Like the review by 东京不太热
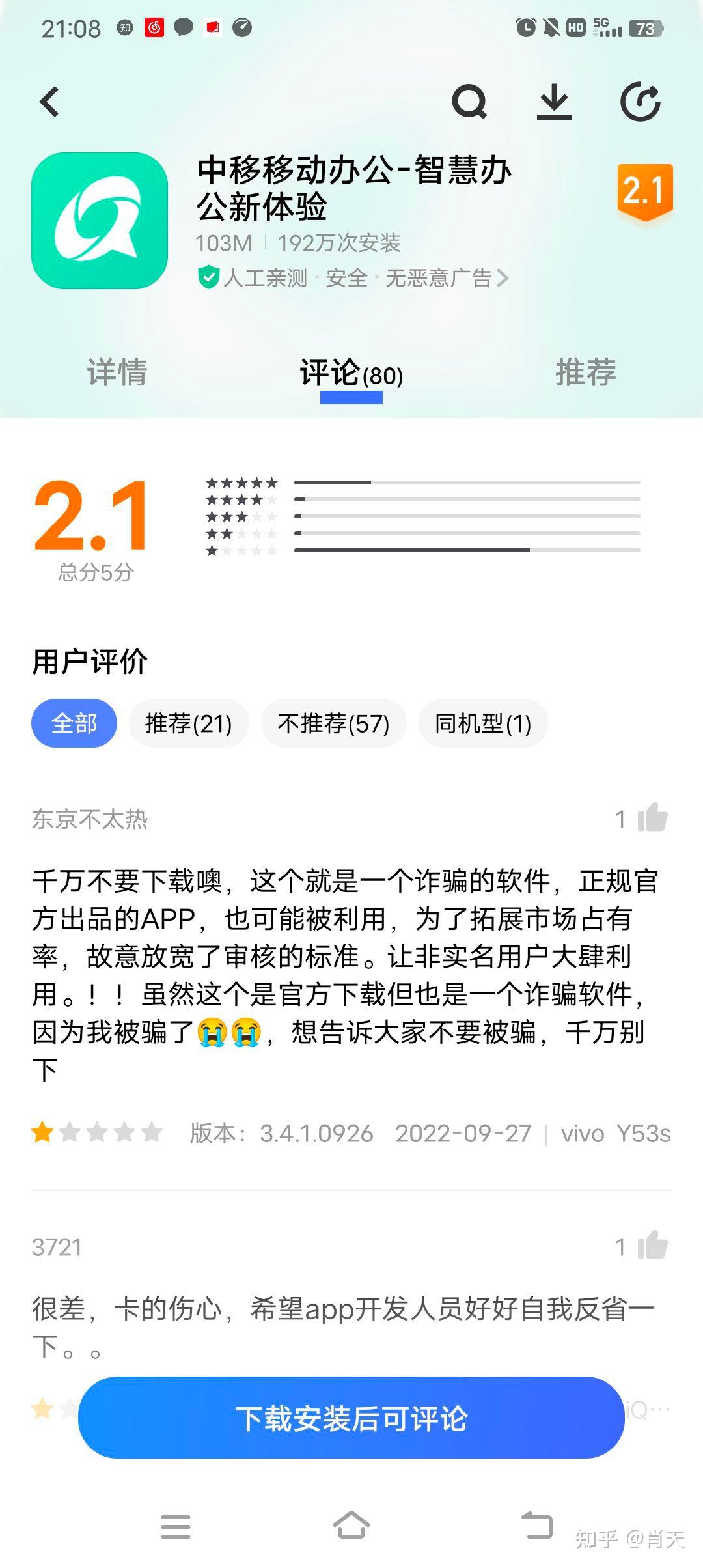Viewport: 703px width, 1568px height. click(x=653, y=818)
